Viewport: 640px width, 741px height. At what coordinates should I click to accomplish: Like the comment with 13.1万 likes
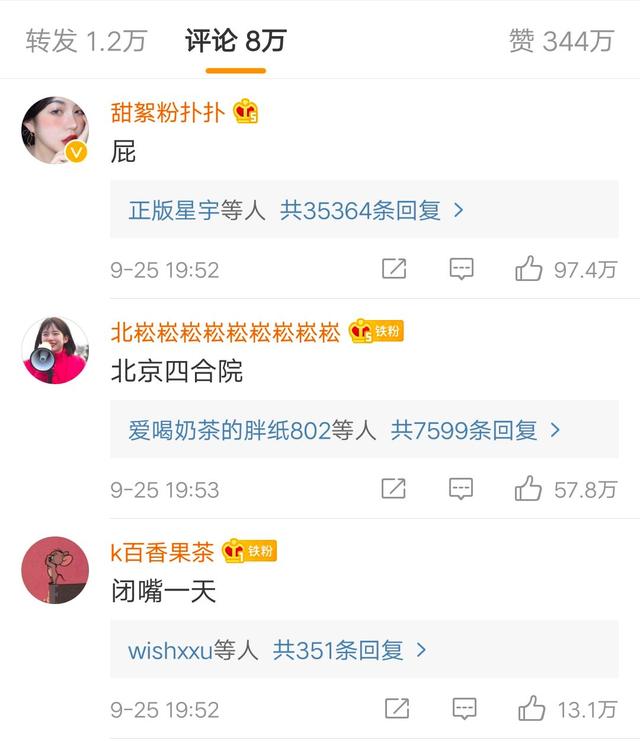[531, 709]
